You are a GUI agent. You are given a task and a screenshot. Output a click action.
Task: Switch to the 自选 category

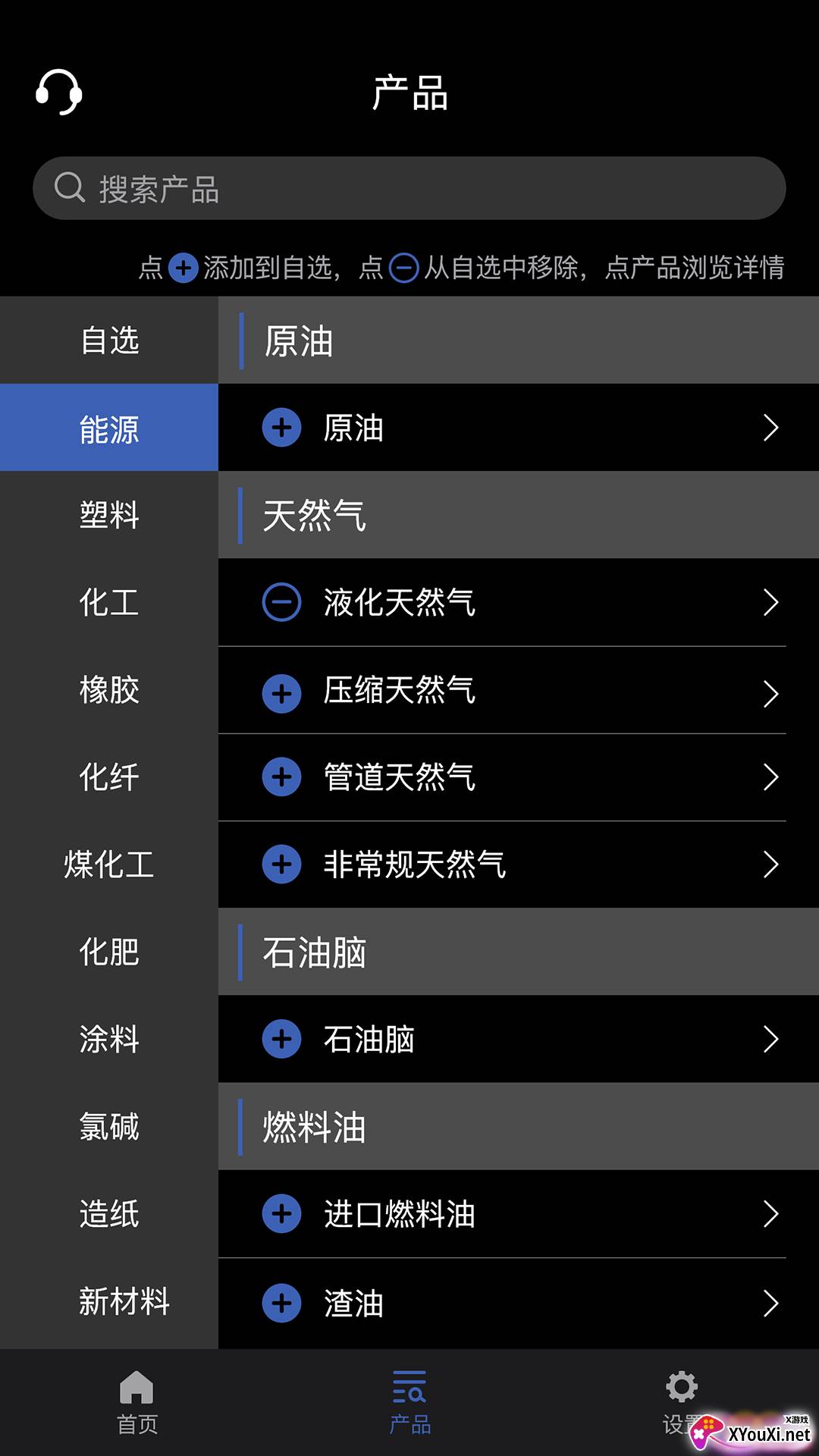tap(109, 340)
